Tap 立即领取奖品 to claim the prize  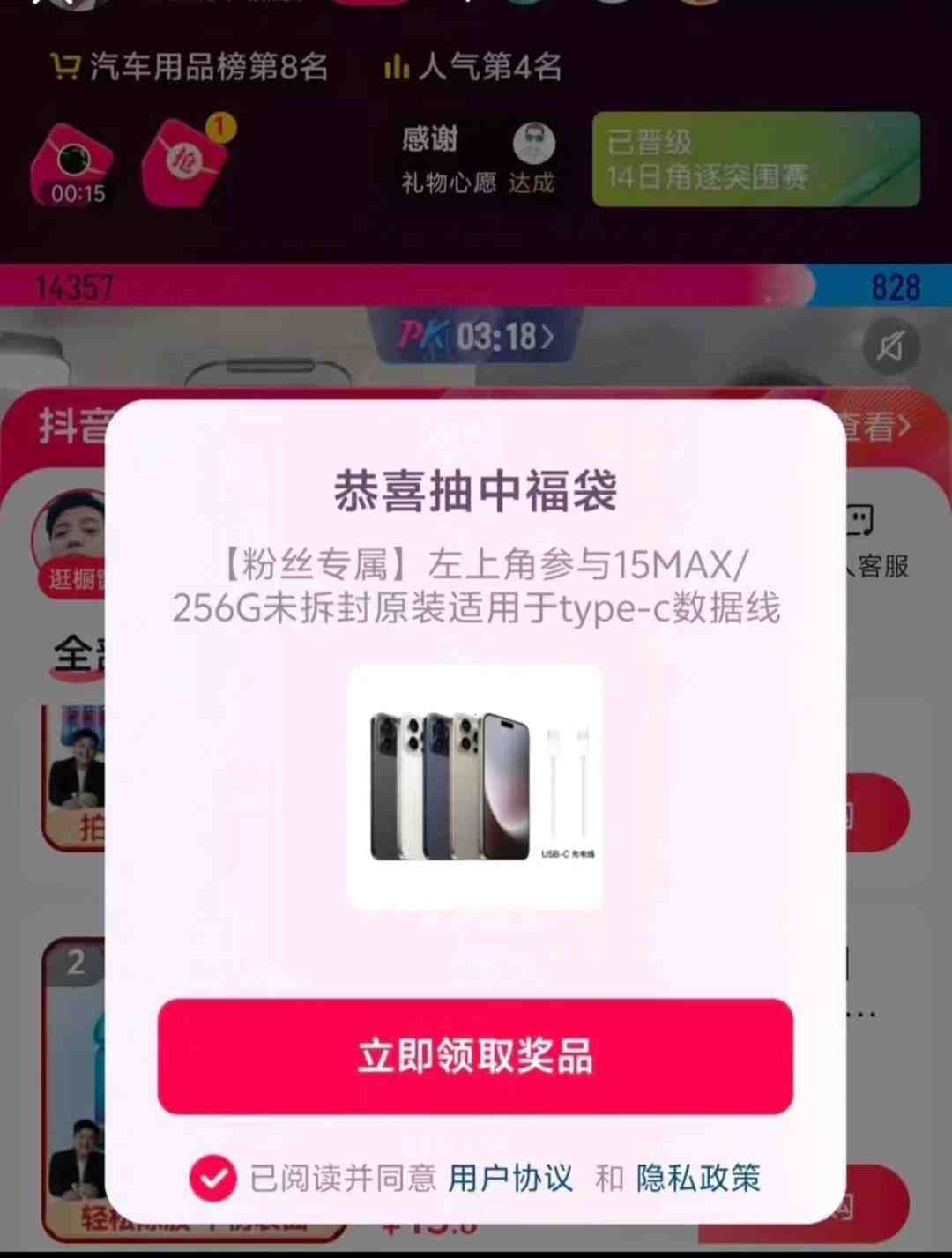click(475, 1056)
